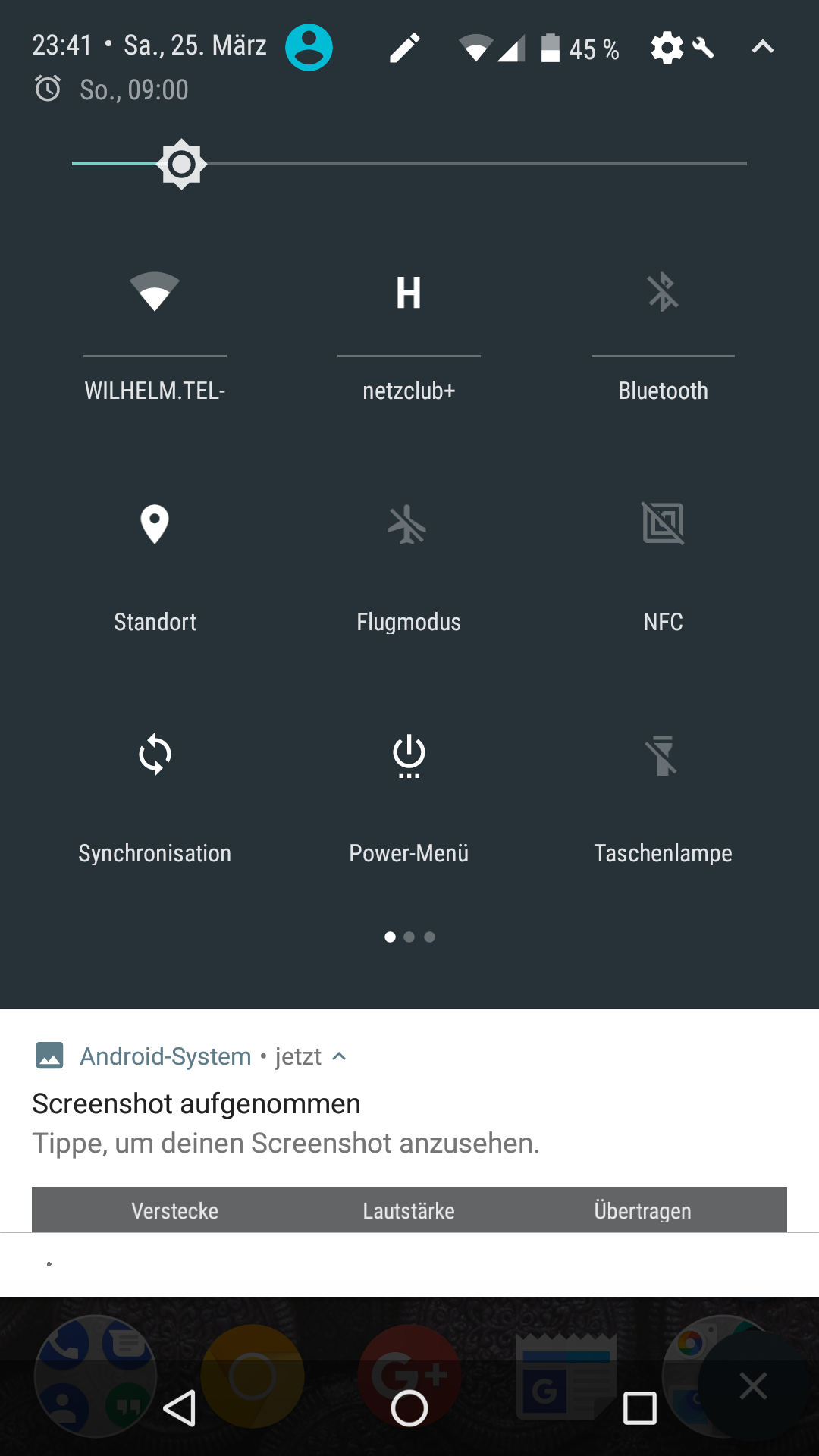Open the Screenshot aufgenommen notification
819x1456 pixels.
point(285,1124)
